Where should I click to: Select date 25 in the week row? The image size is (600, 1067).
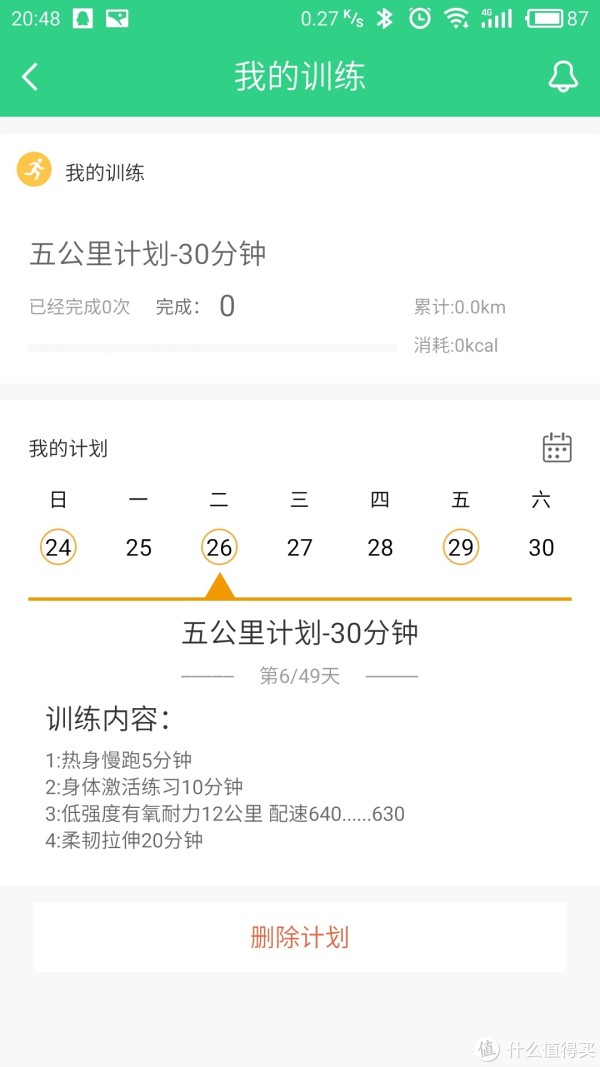point(139,547)
